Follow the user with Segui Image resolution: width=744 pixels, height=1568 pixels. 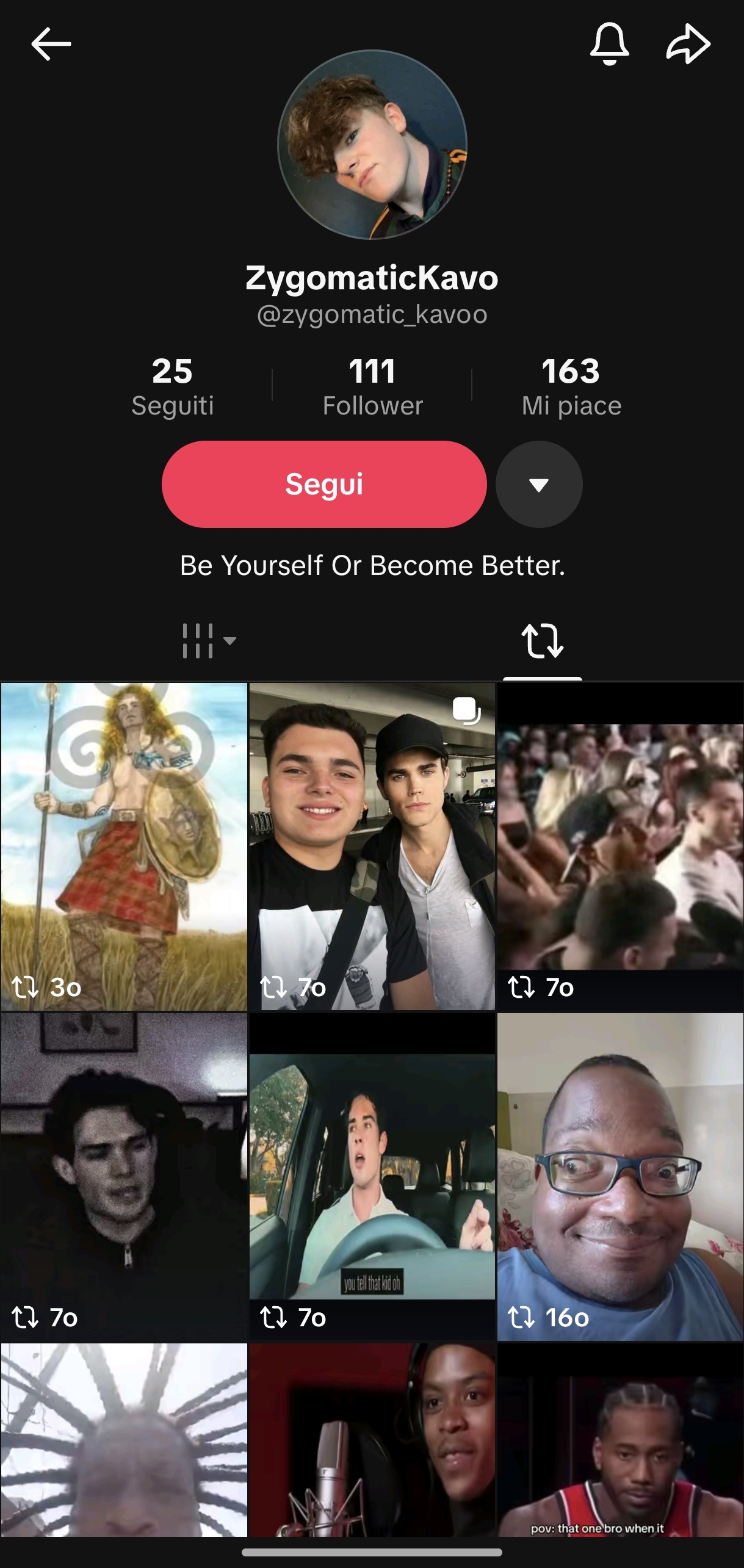tap(324, 484)
